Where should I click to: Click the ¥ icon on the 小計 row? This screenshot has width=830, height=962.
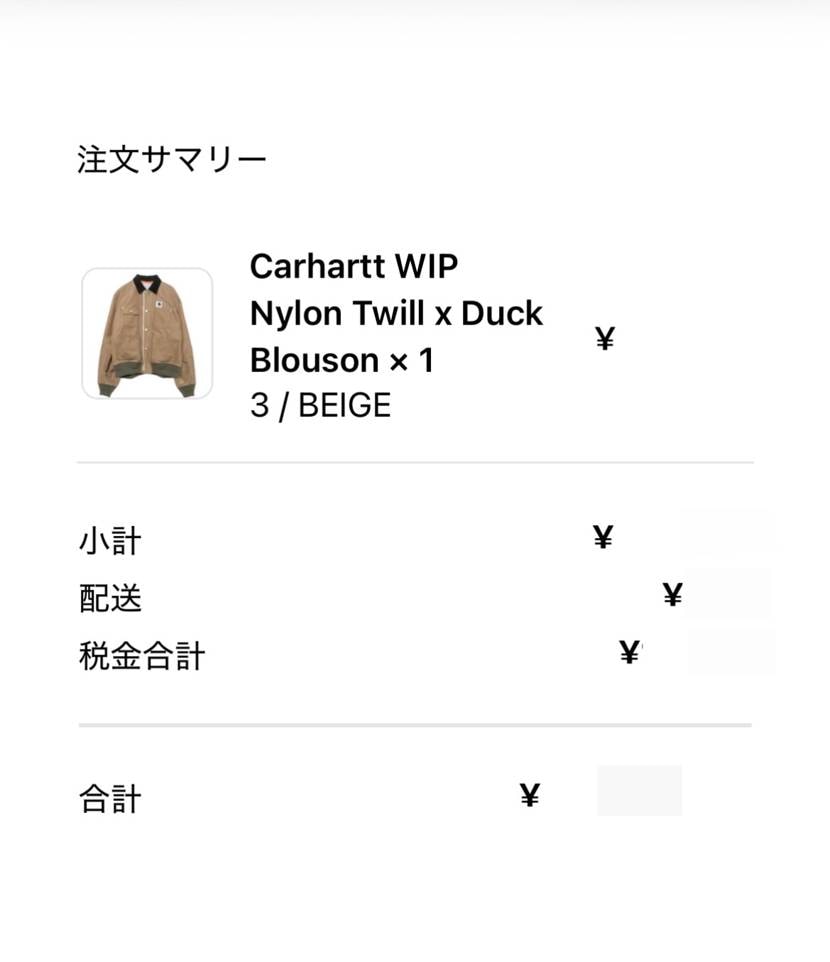tap(601, 537)
